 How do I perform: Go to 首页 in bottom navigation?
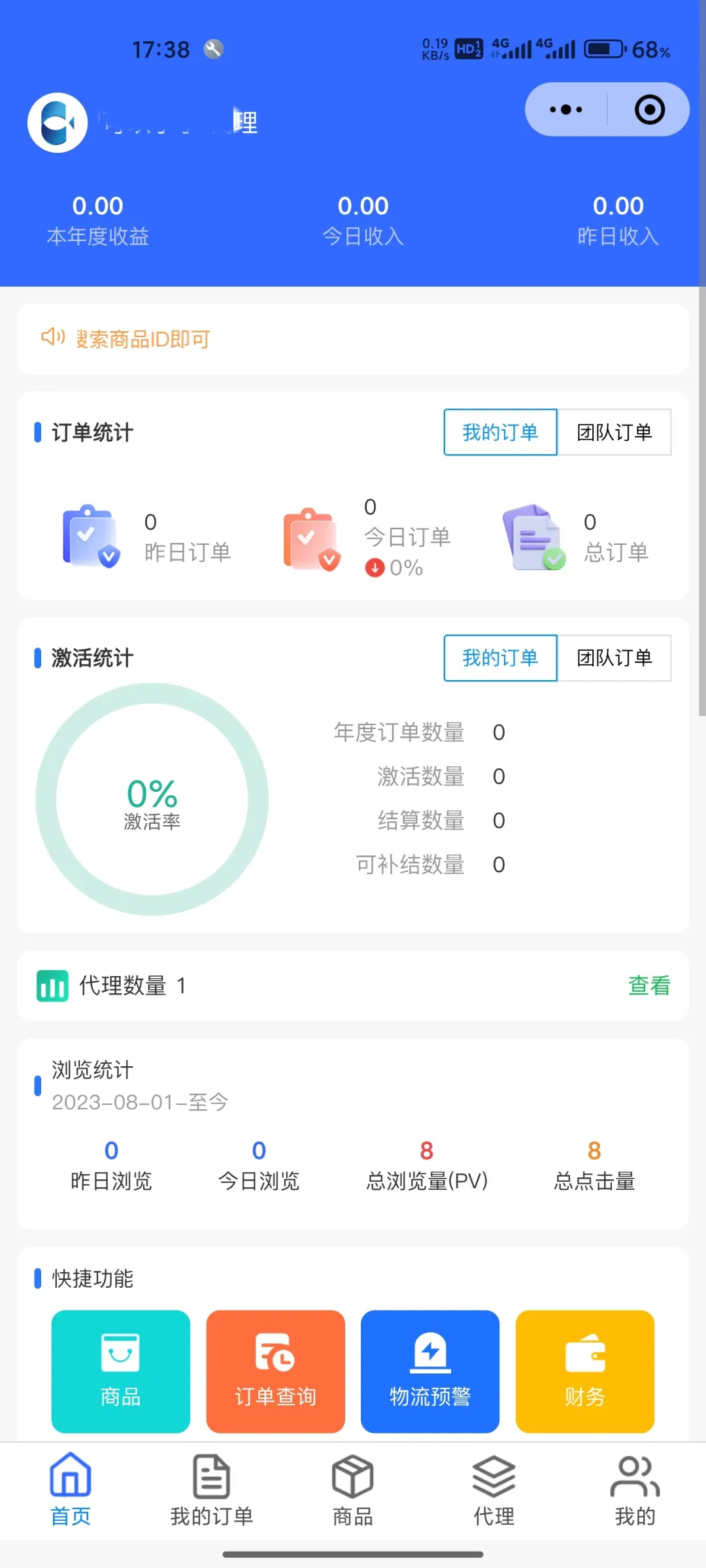71,1490
